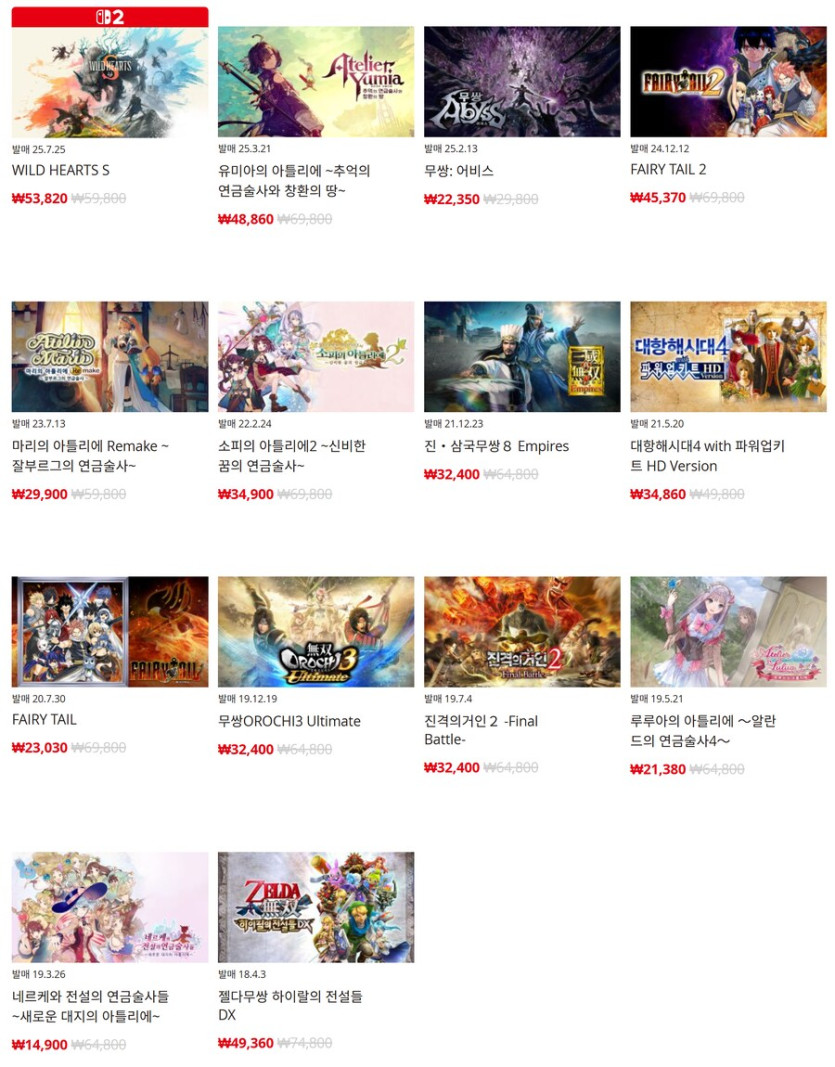Viewport: 835px width, 1067px height.
Task: Select 진・삼국무쌍 8 Empires
Action: coord(522,357)
